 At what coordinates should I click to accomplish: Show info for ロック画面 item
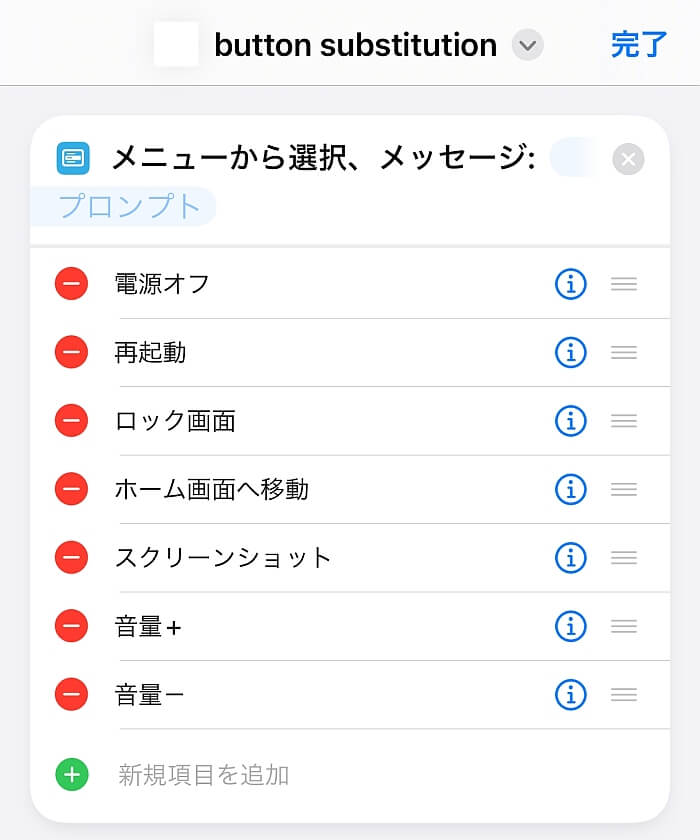[570, 421]
